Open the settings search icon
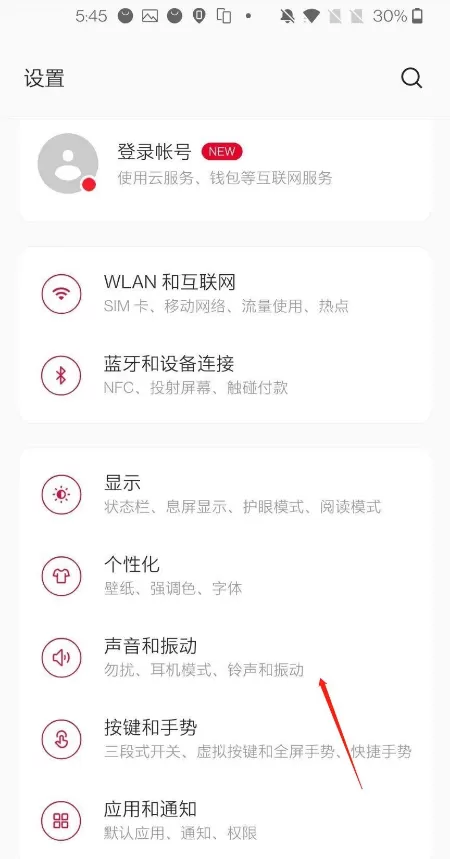This screenshot has width=450, height=859. [x=411, y=78]
